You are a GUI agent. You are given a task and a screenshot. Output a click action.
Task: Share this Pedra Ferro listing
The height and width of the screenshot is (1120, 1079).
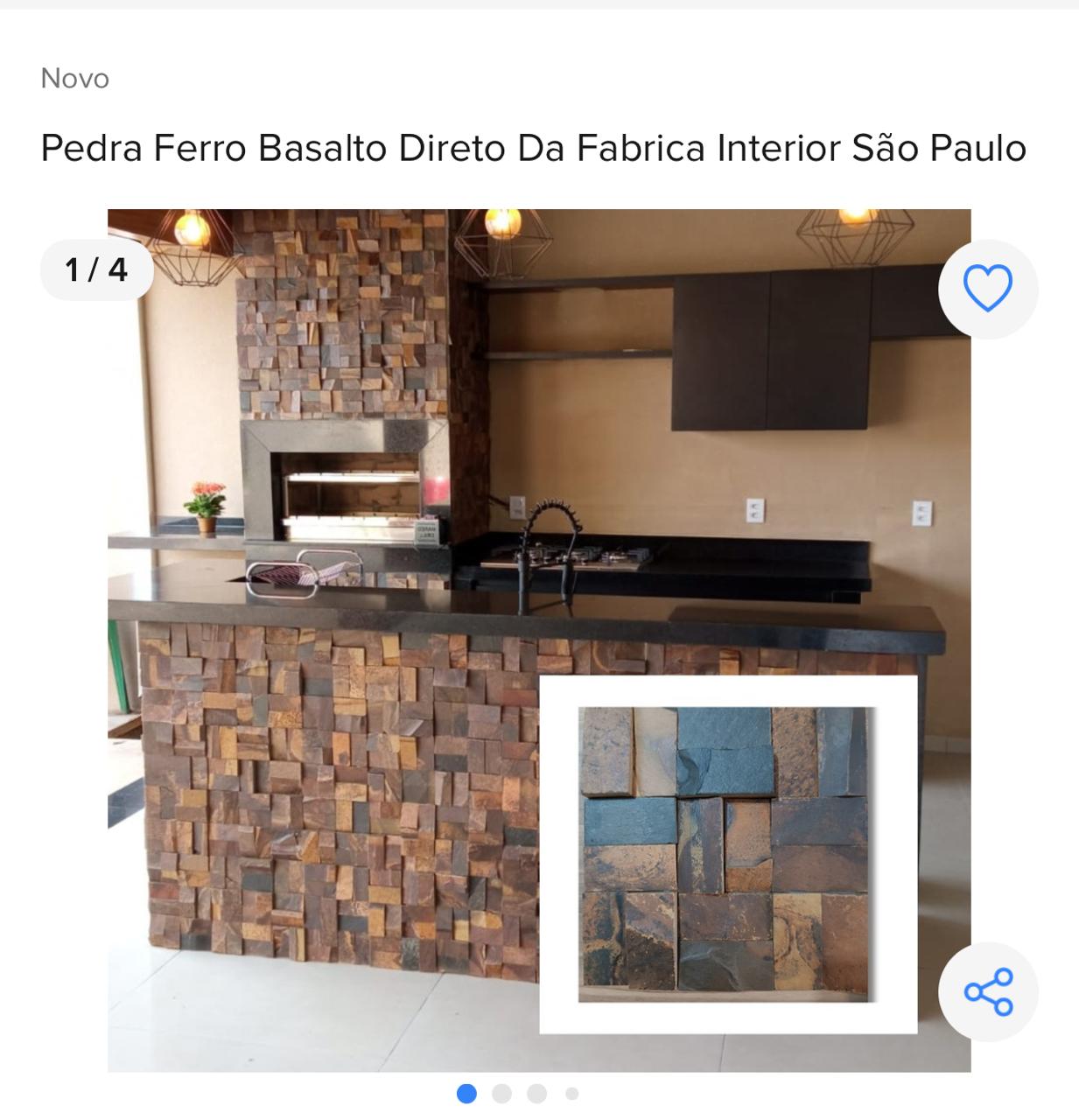click(987, 991)
